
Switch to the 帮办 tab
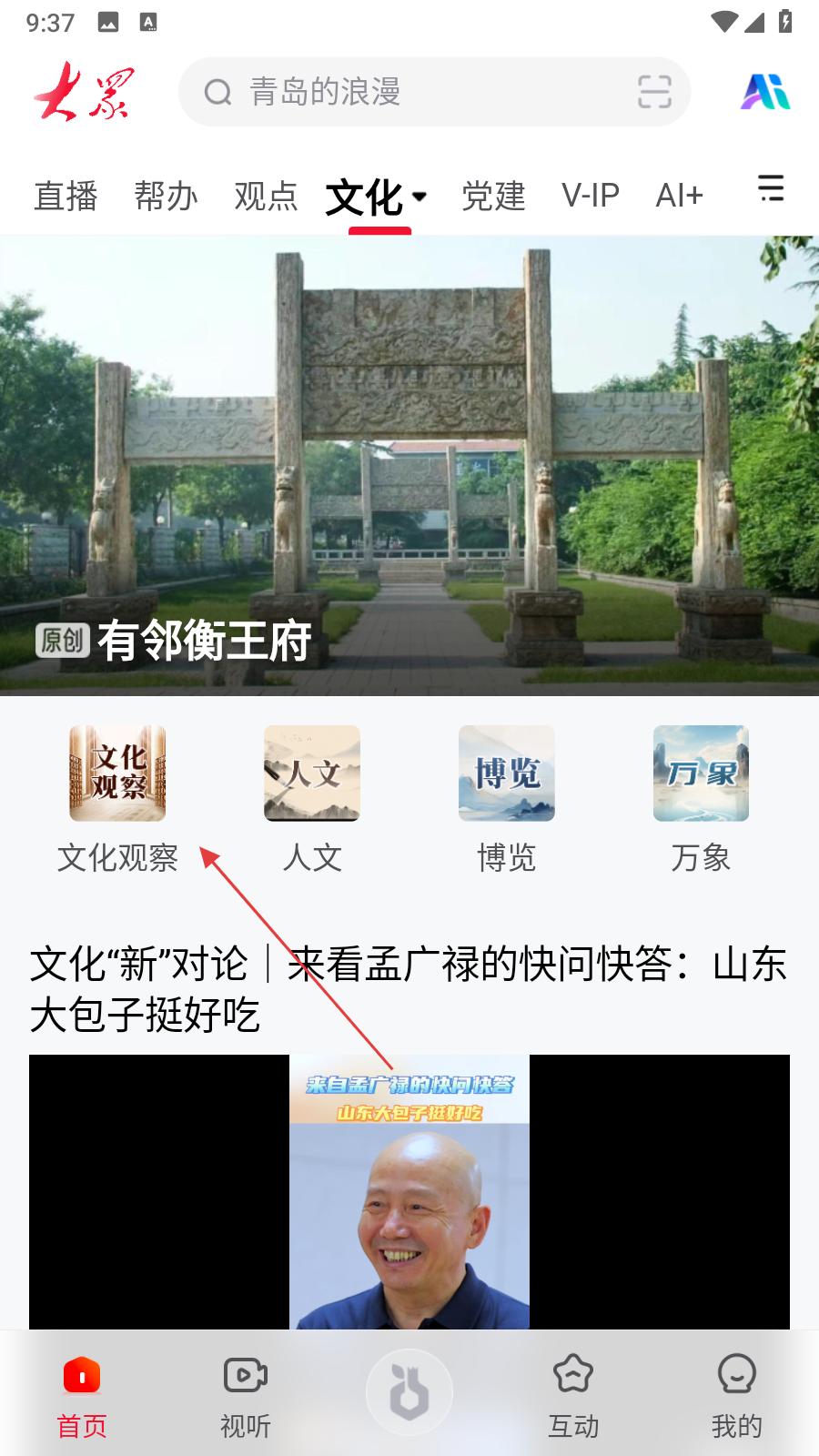pyautogui.click(x=166, y=196)
